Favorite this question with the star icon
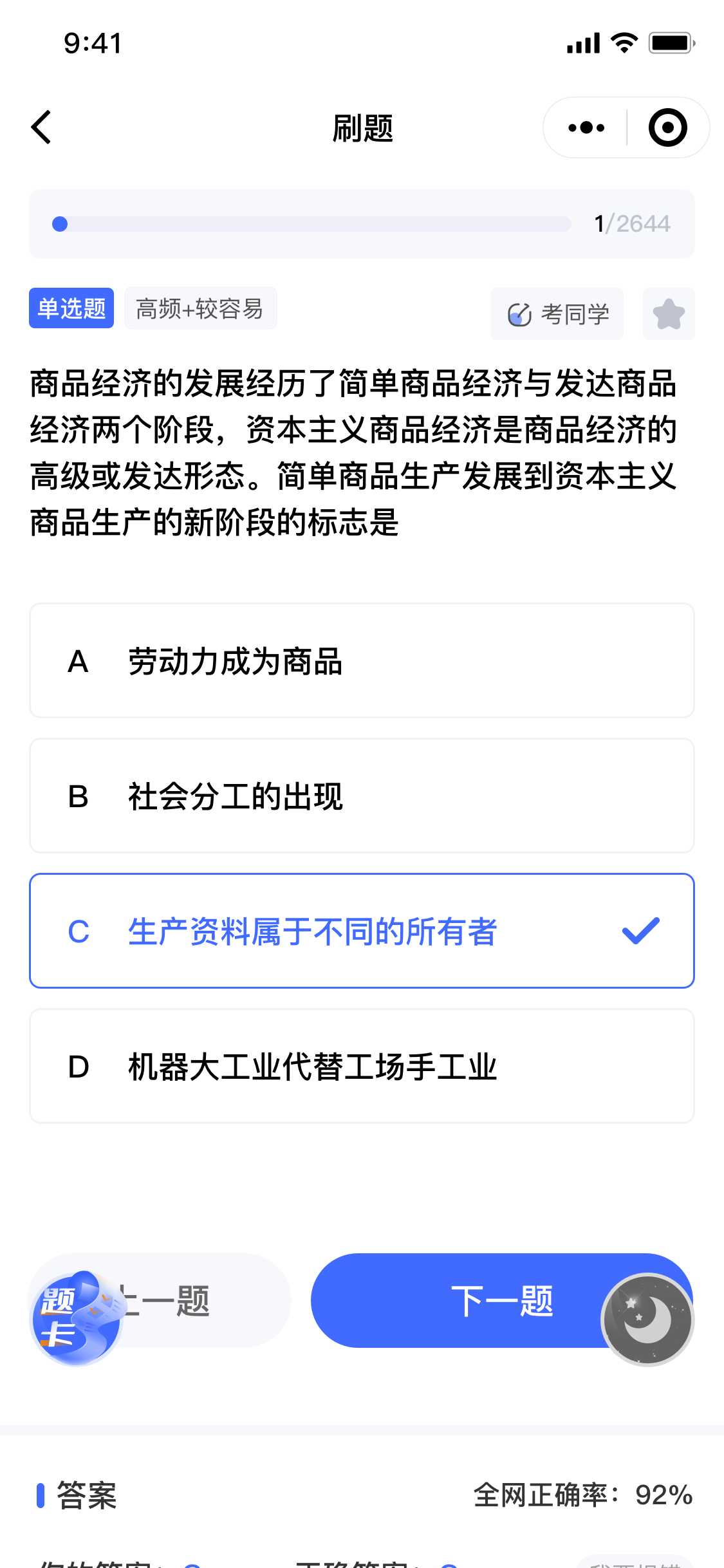The height and width of the screenshot is (1568, 724). pyautogui.click(x=669, y=314)
